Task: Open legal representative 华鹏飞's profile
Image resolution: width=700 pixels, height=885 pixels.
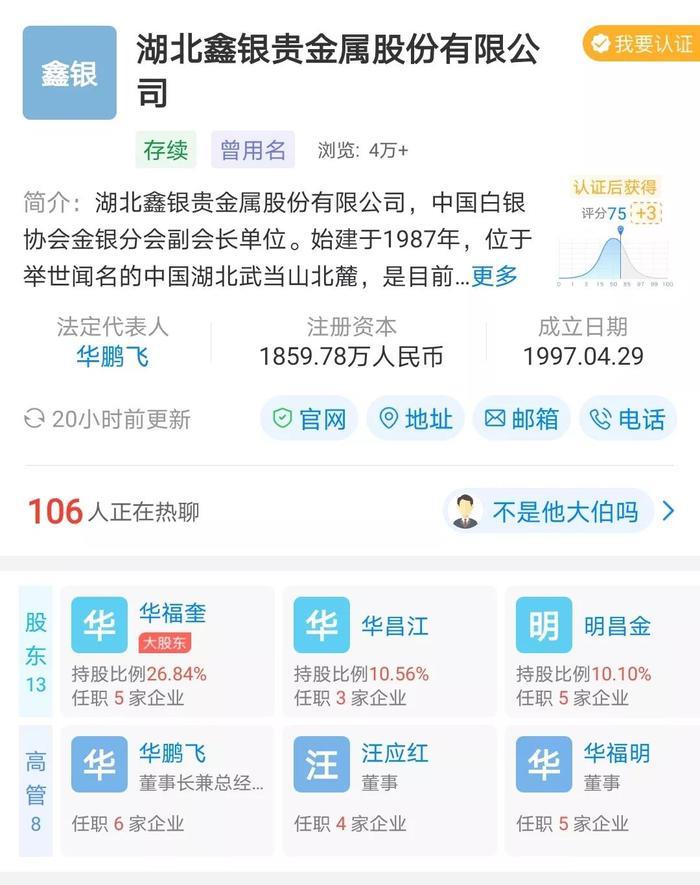Action: pyautogui.click(x=112, y=356)
